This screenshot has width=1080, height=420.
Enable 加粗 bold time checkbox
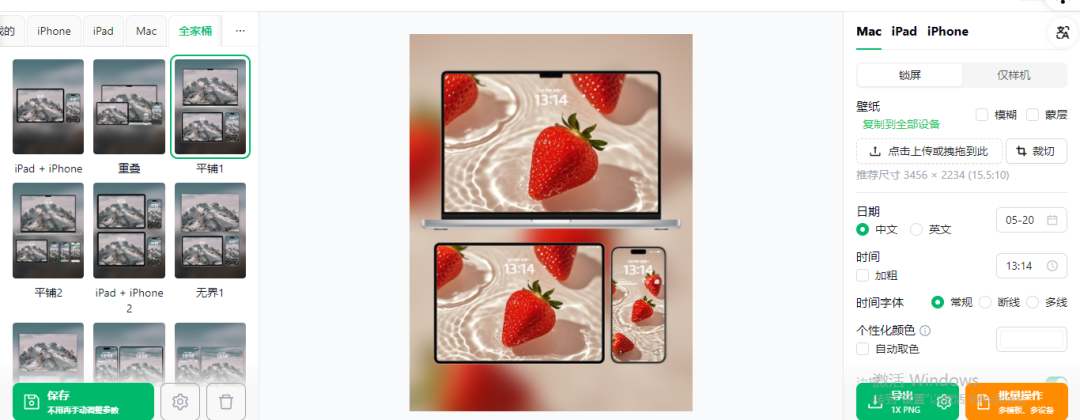[x=863, y=274]
